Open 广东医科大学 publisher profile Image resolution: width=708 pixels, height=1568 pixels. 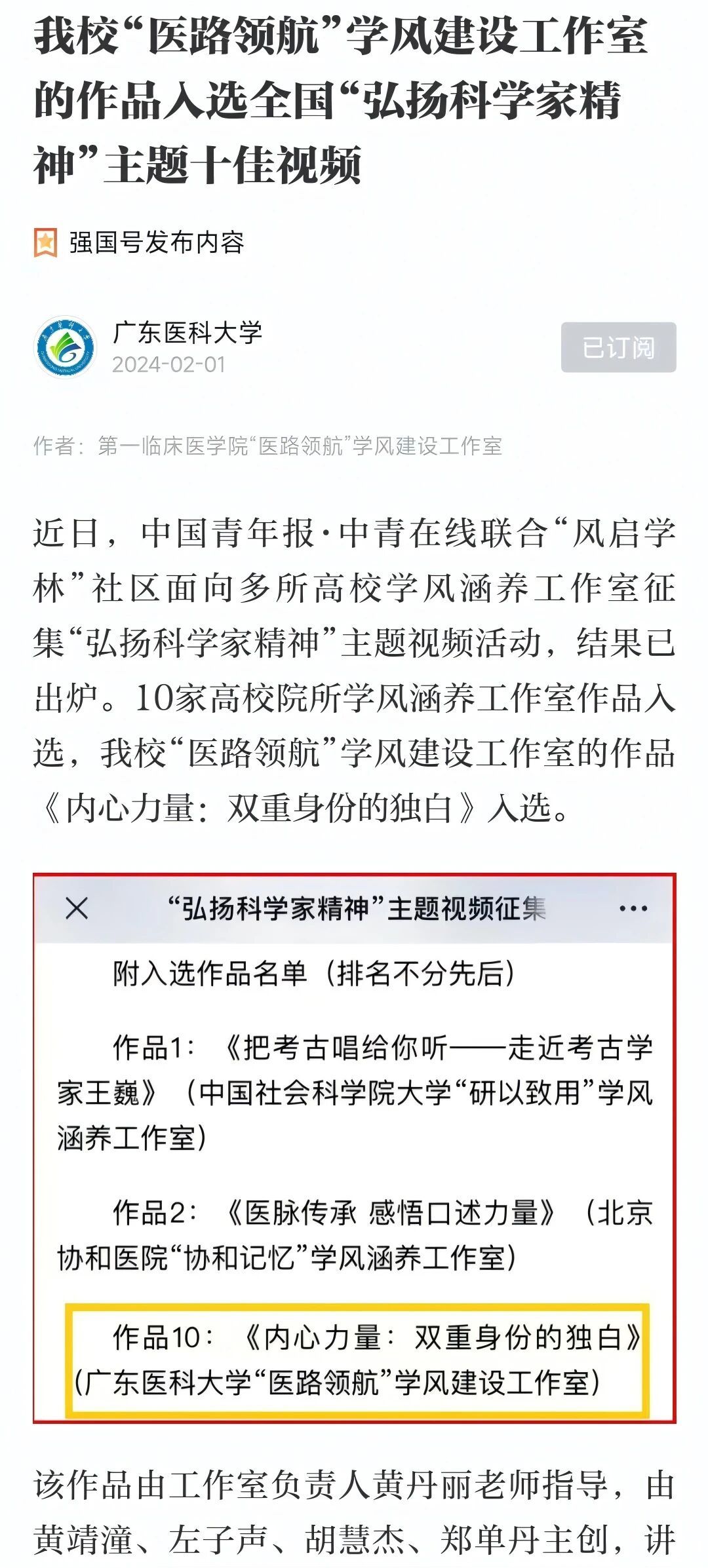point(187,333)
